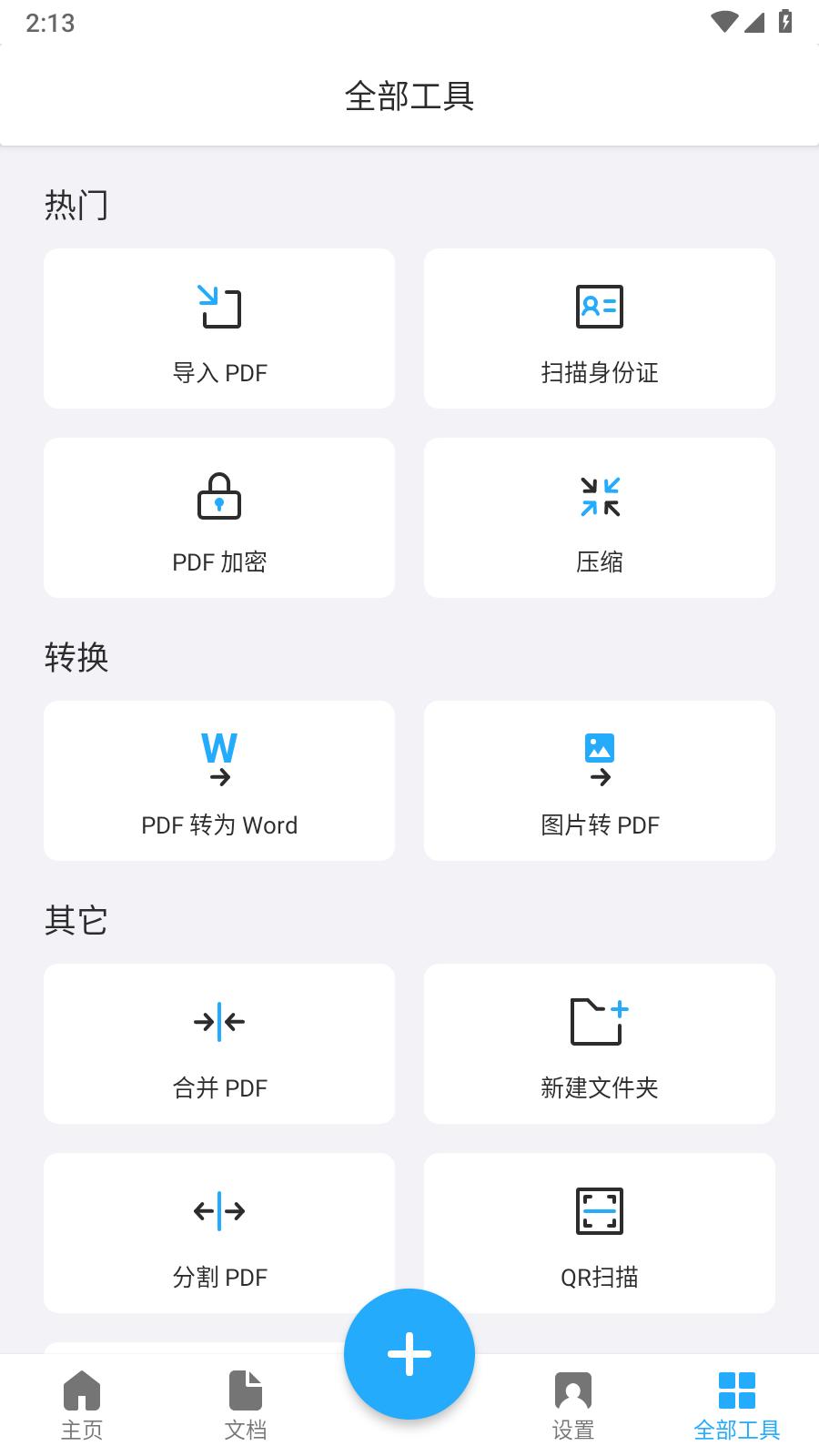The image size is (819, 1456).
Task: Open the 导入 PDF tool
Action: (x=219, y=329)
